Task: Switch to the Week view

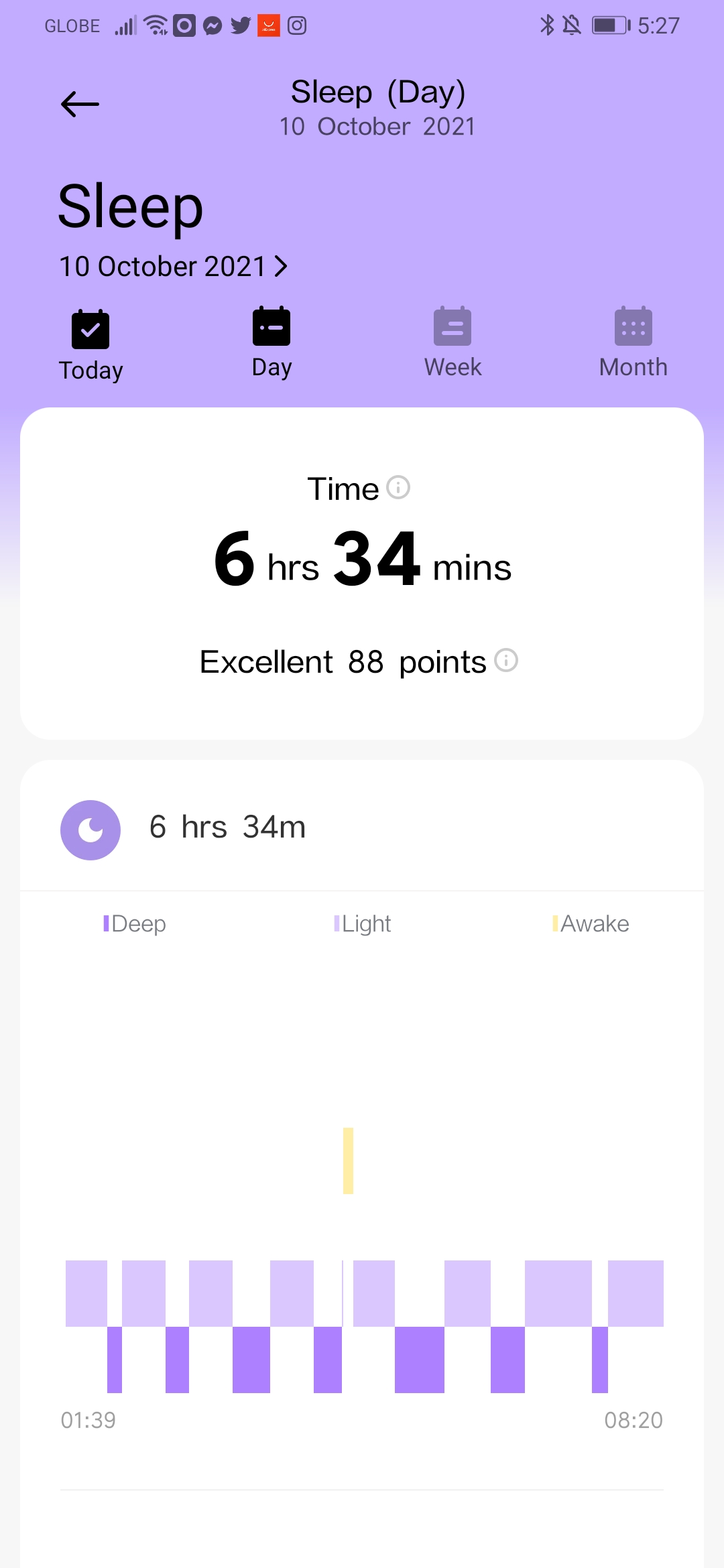Action: 452,344
